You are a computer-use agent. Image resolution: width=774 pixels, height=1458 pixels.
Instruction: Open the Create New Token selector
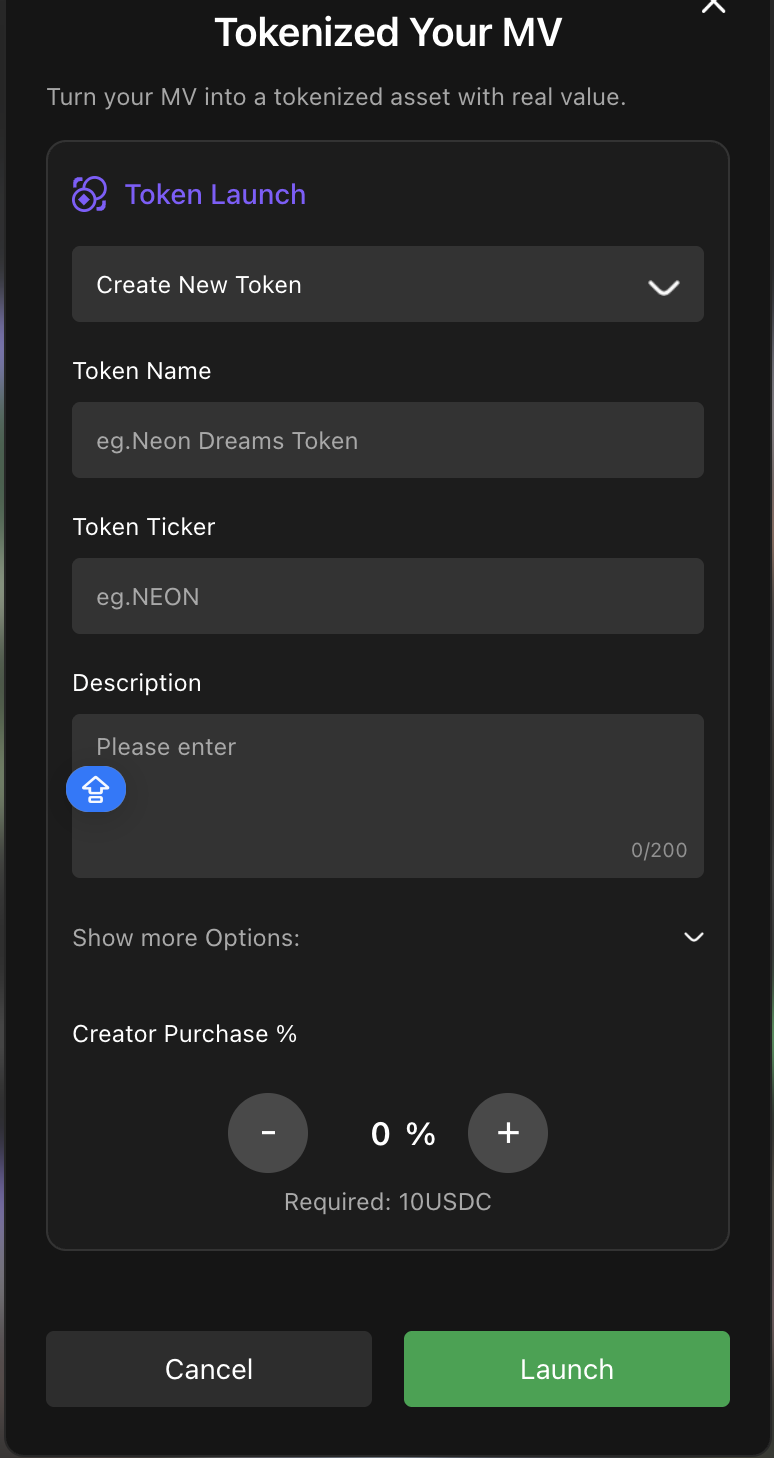coord(388,284)
